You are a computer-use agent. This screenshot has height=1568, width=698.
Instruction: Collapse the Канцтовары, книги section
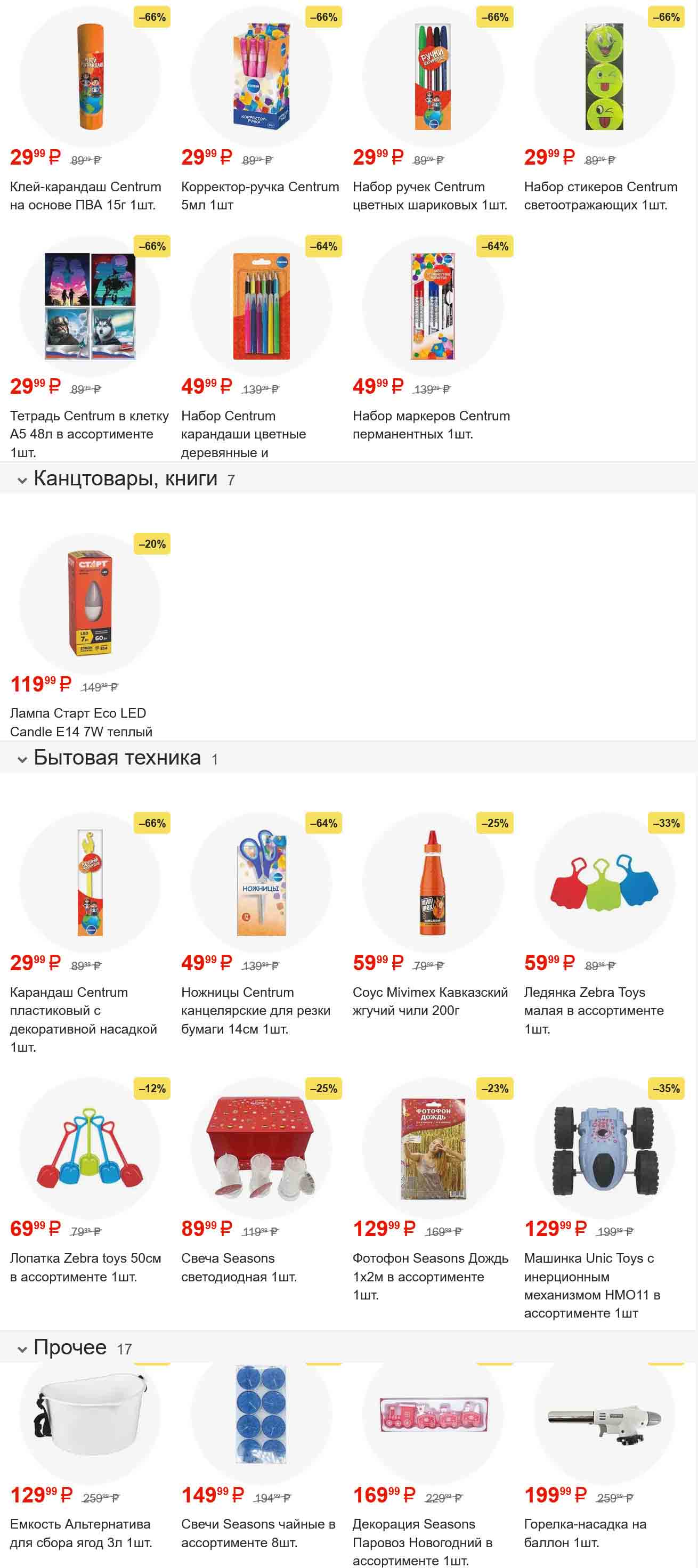[22, 480]
